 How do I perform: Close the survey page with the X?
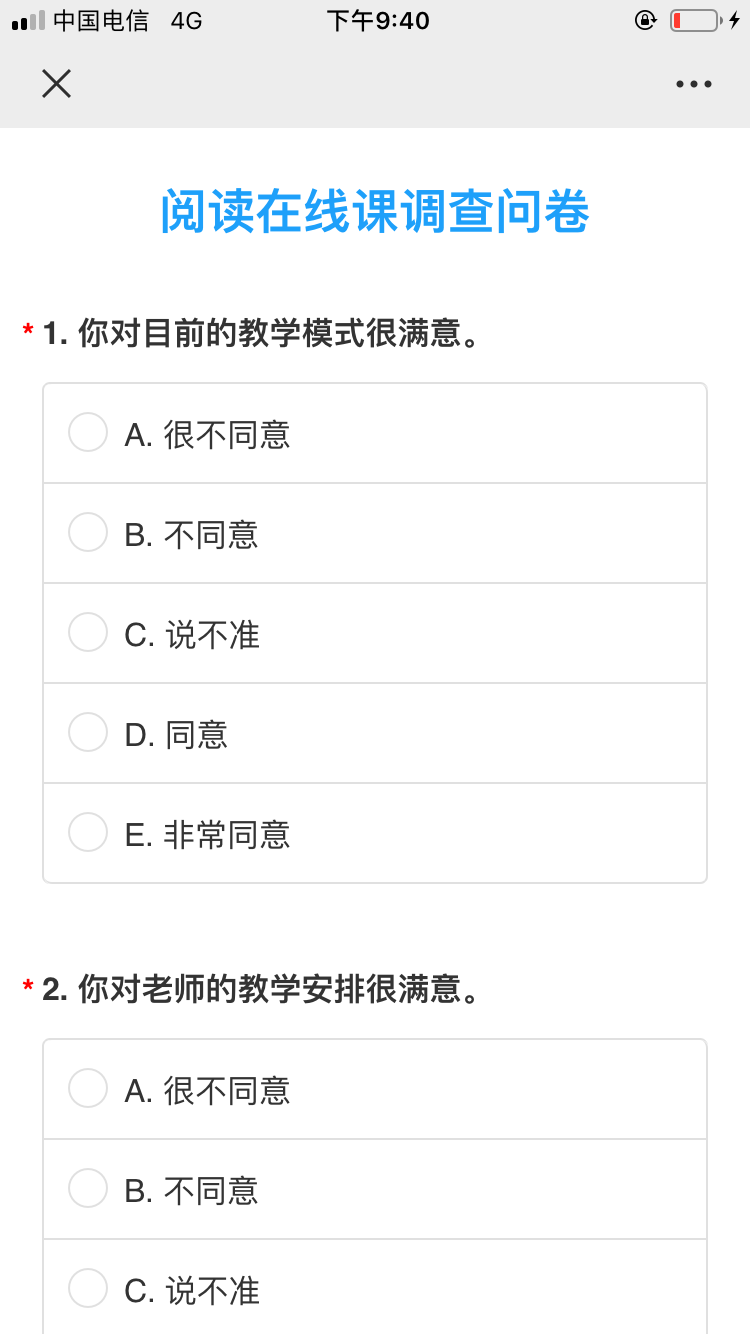click(x=56, y=84)
